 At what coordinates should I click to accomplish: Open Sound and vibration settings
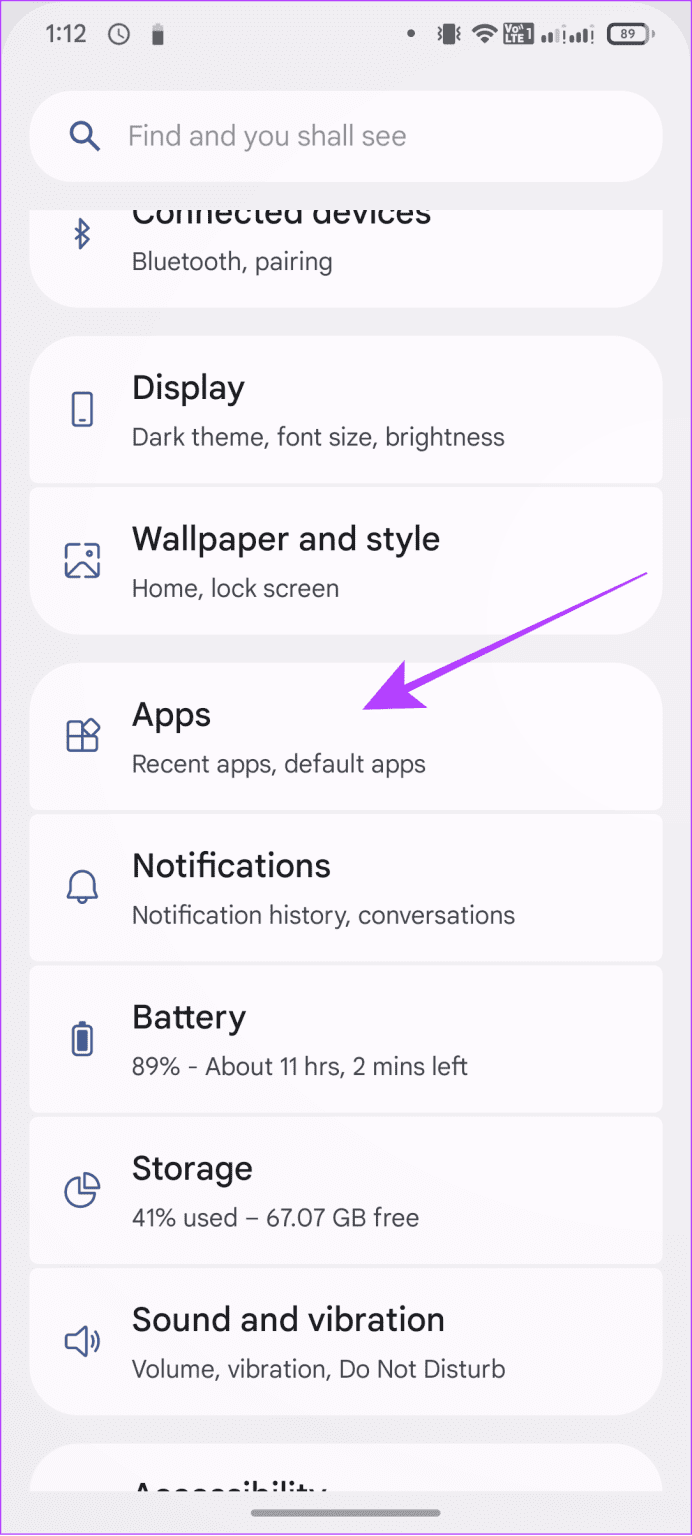(345, 1342)
